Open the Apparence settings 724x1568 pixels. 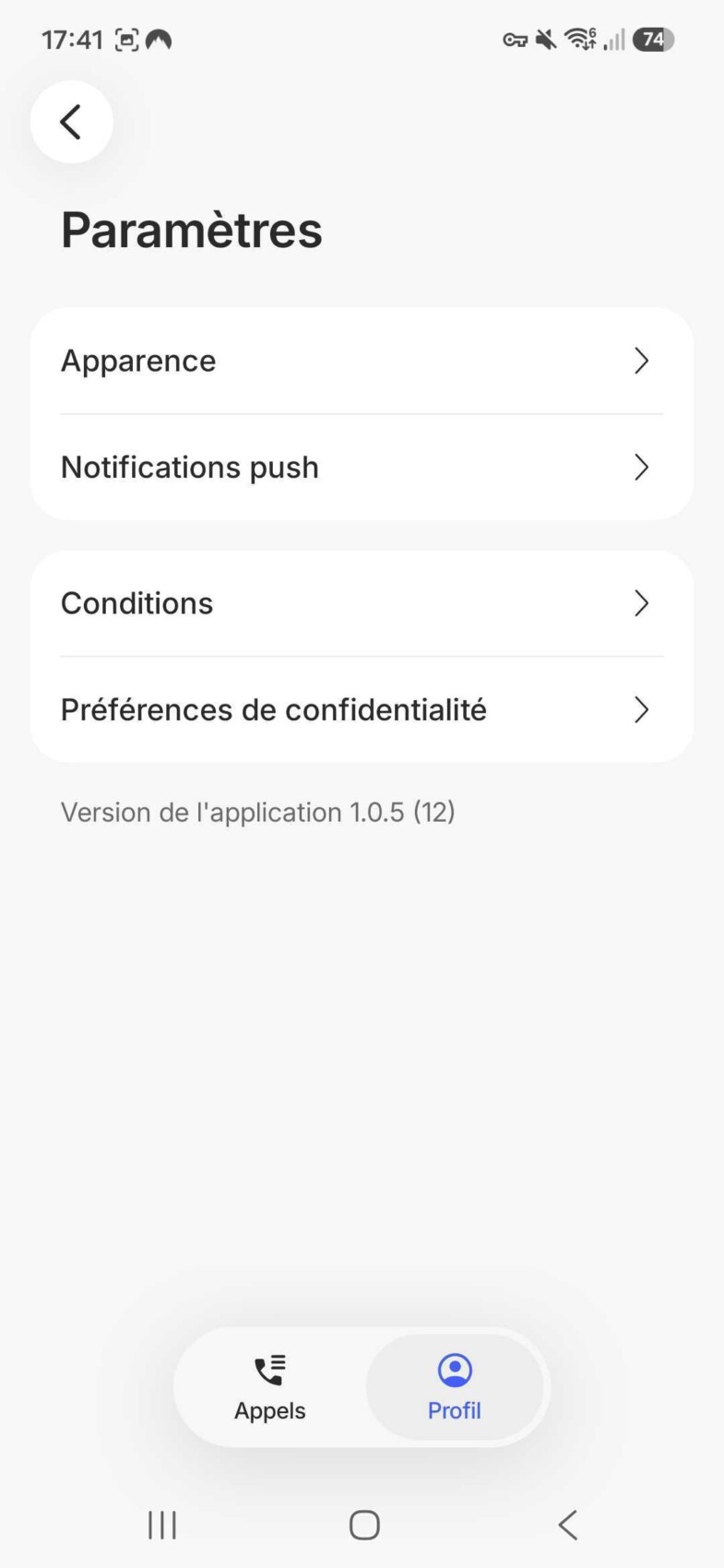(x=362, y=361)
